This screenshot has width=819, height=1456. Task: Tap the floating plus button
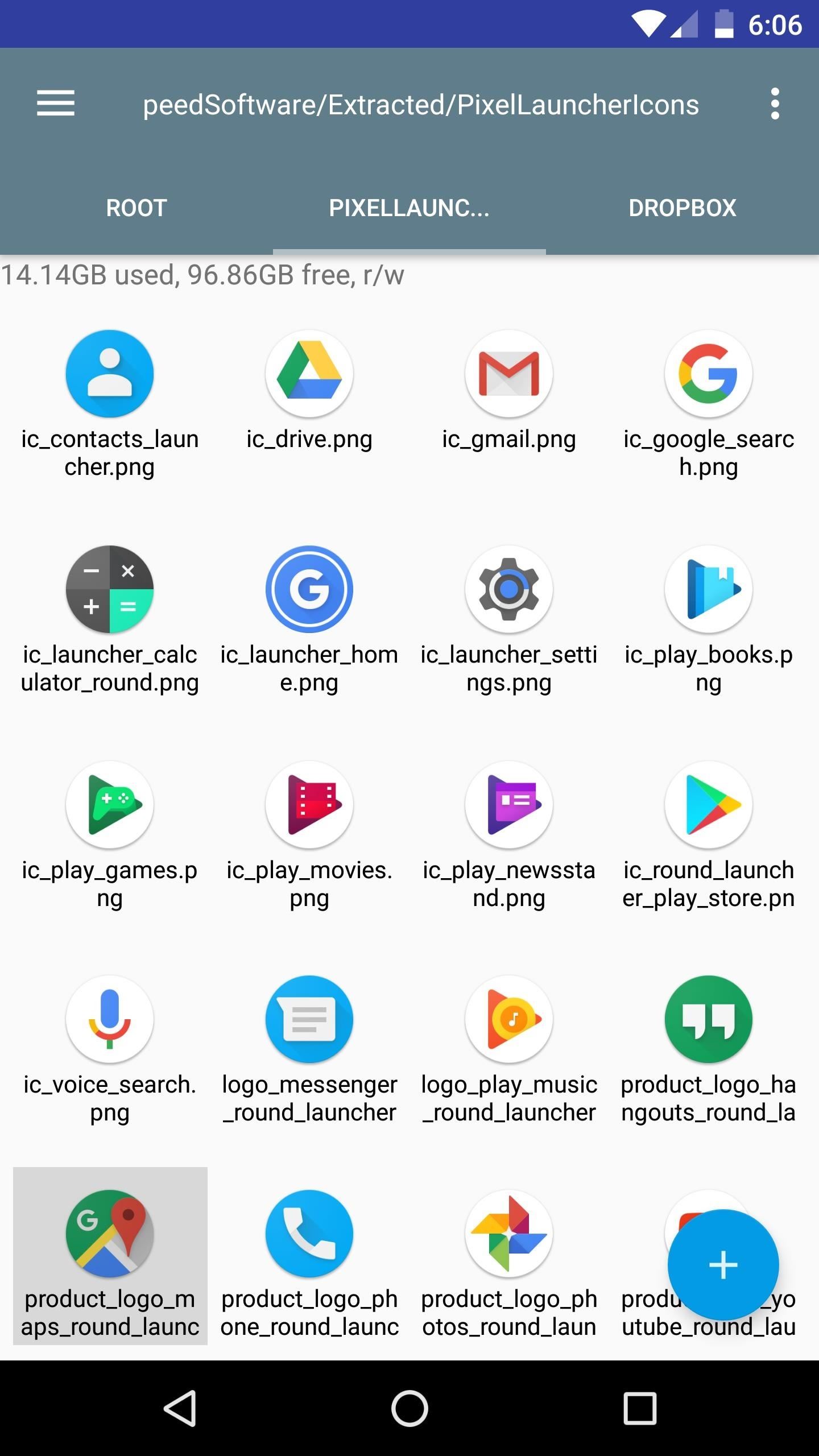click(722, 1265)
